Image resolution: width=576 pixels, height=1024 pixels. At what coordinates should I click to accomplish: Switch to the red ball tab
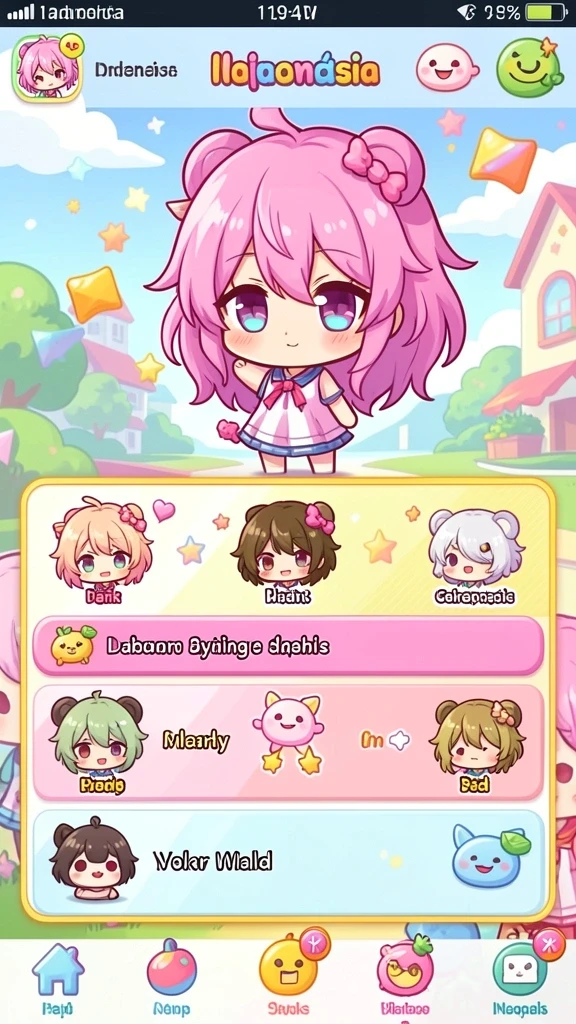(172, 978)
